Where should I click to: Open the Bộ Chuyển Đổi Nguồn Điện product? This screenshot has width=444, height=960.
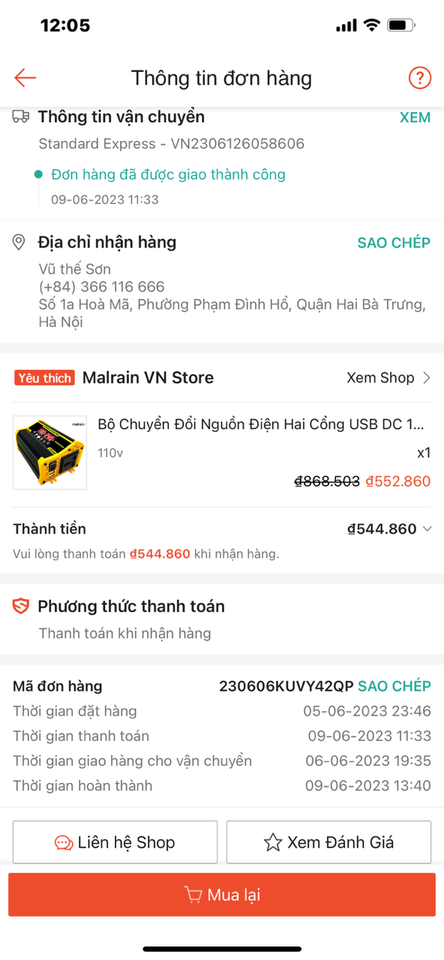coord(222,454)
